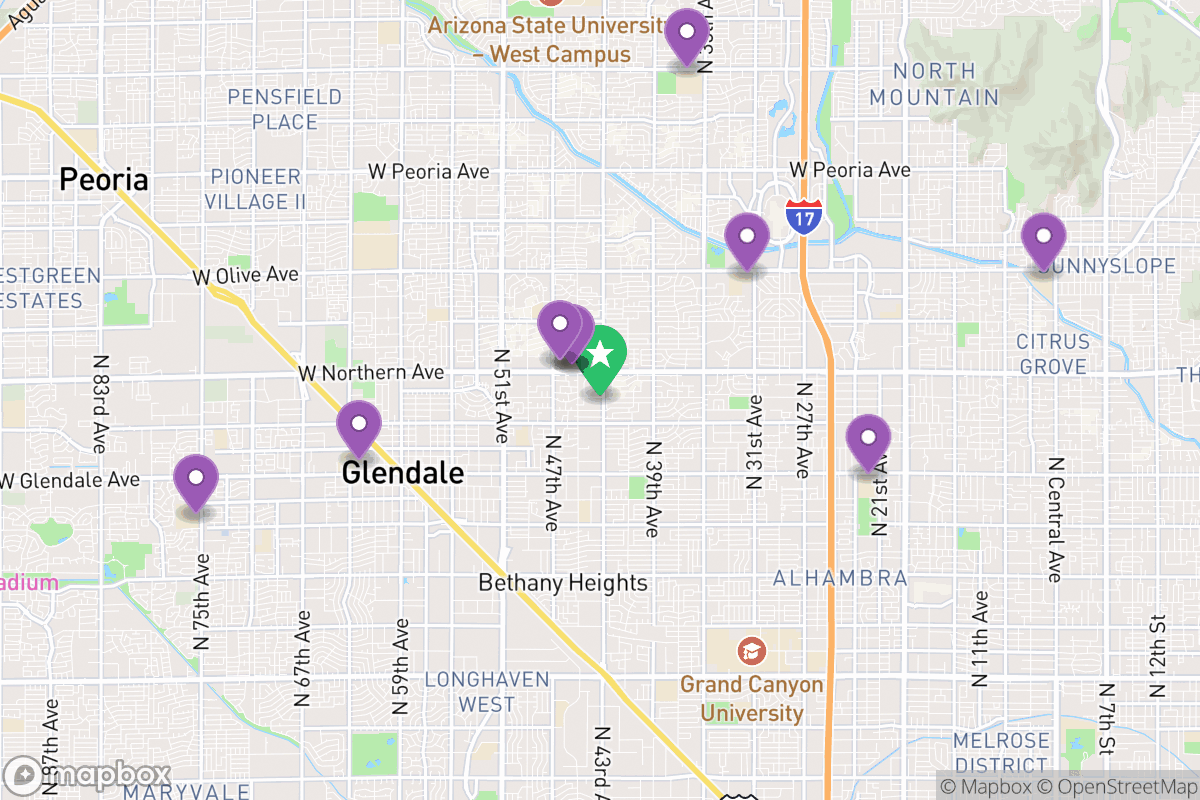
Task: Select the purple pin by N 21st Ave
Action: pos(868,440)
